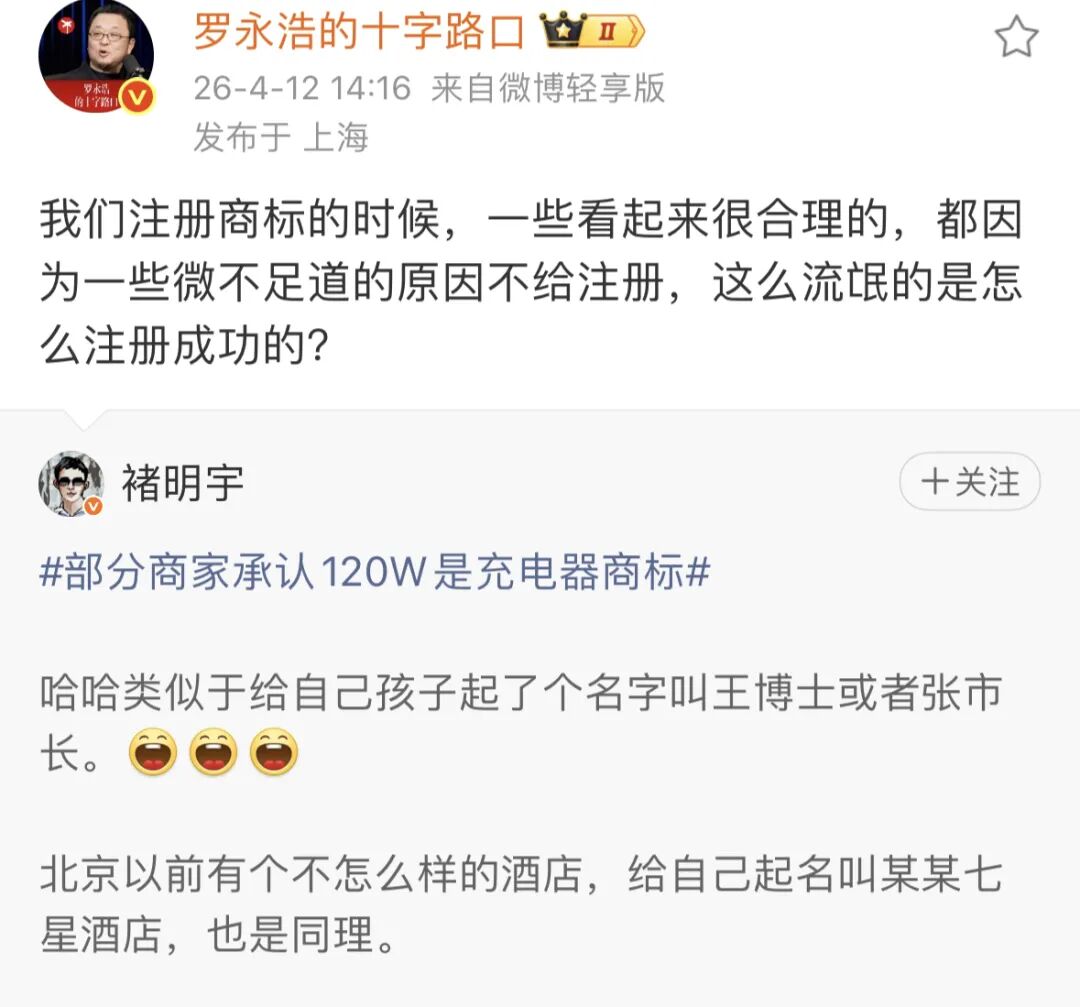
Task: Open hashtag 部分商家承认120W是充电器商标
Action: pyautogui.click(x=374, y=573)
